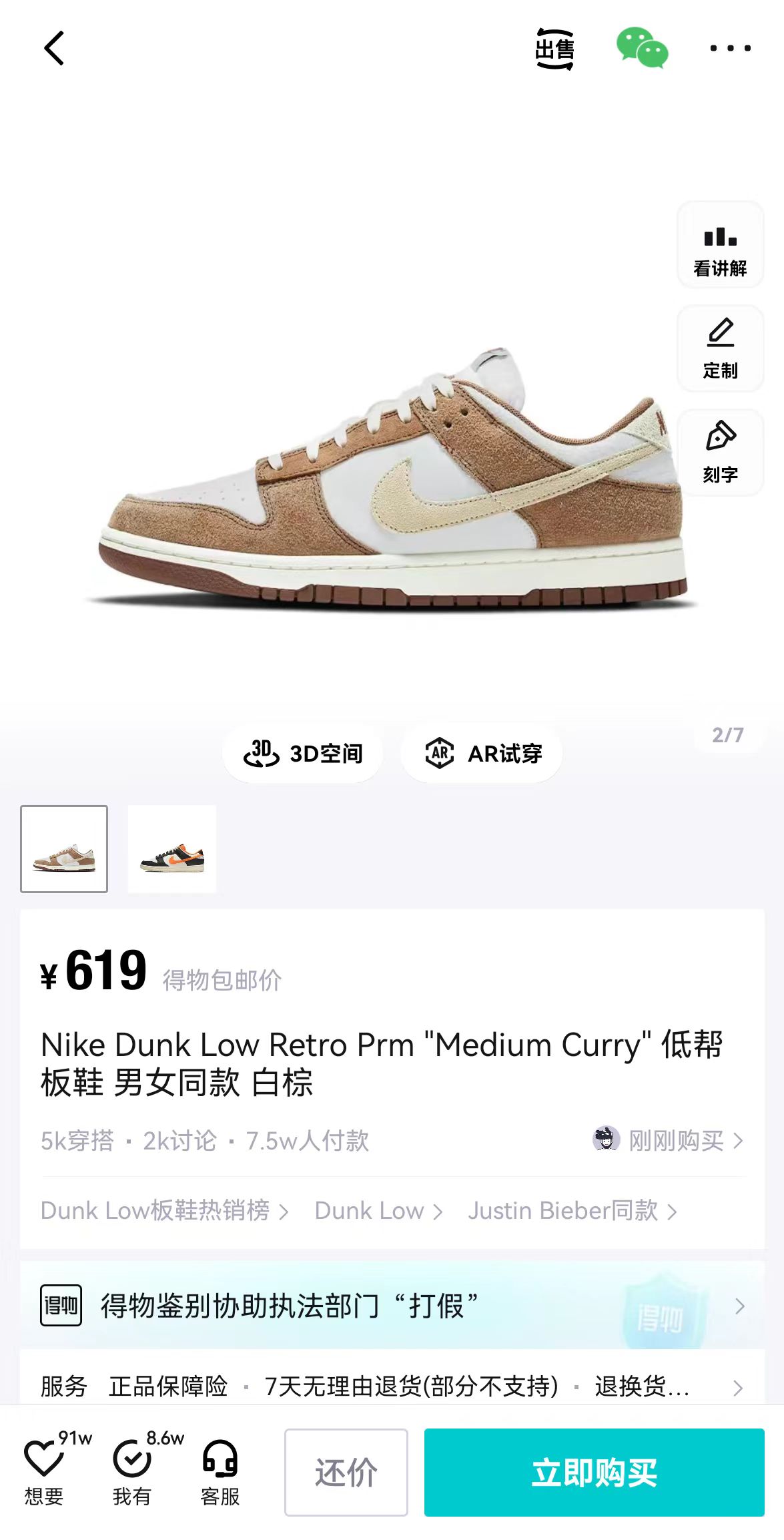
Task: Open the 刻字 engraving option
Action: point(720,453)
